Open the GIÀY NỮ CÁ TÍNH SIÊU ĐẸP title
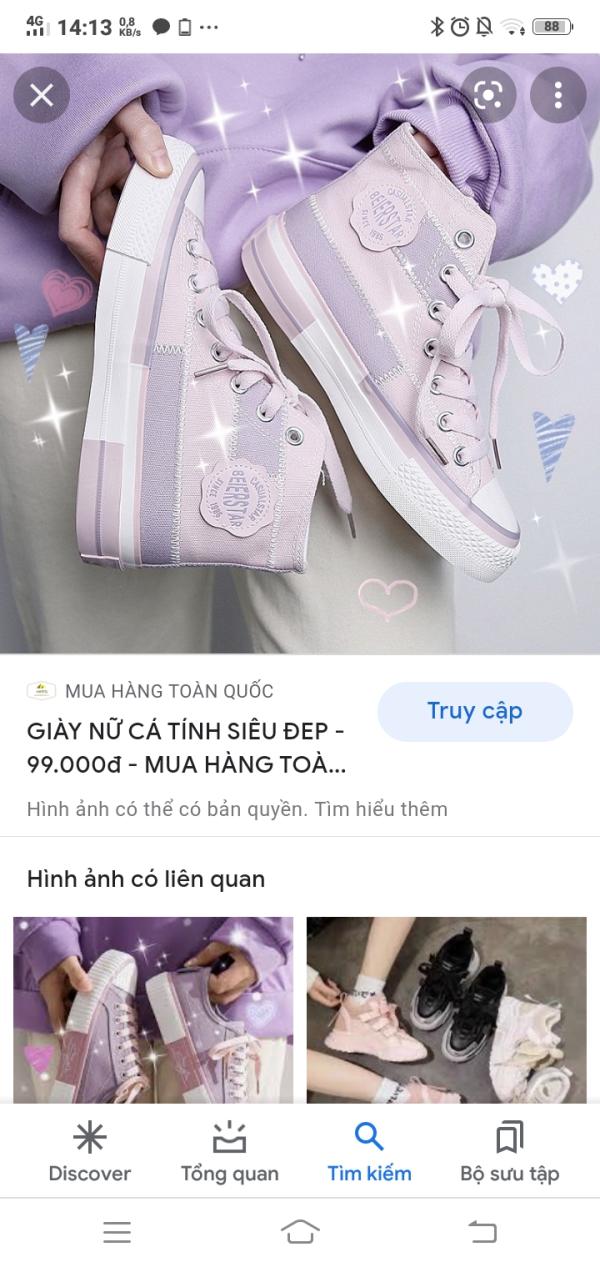Image resolution: width=600 pixels, height=1267 pixels. pyautogui.click(x=187, y=748)
